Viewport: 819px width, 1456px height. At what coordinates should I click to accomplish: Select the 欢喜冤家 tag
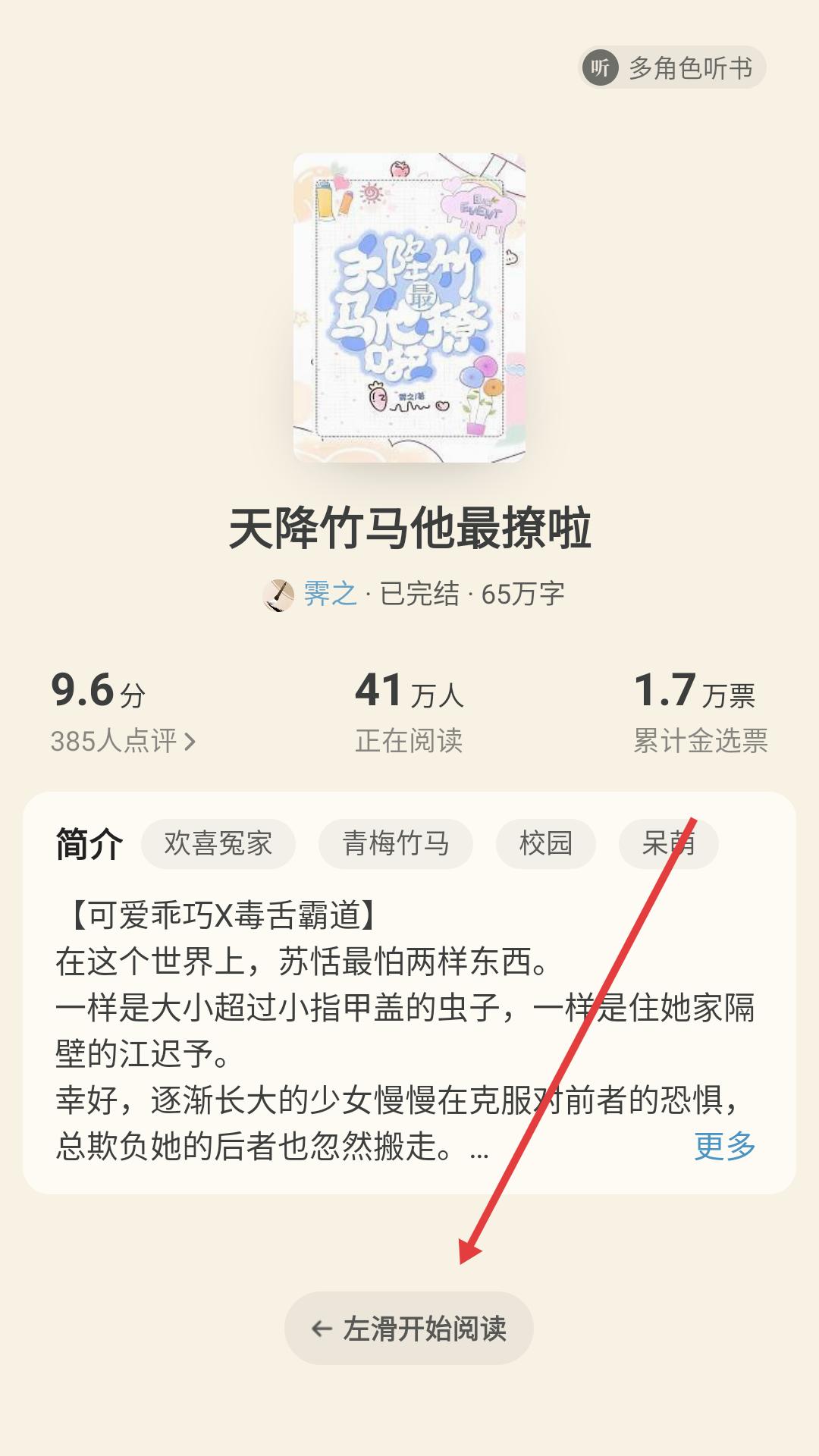pos(218,843)
